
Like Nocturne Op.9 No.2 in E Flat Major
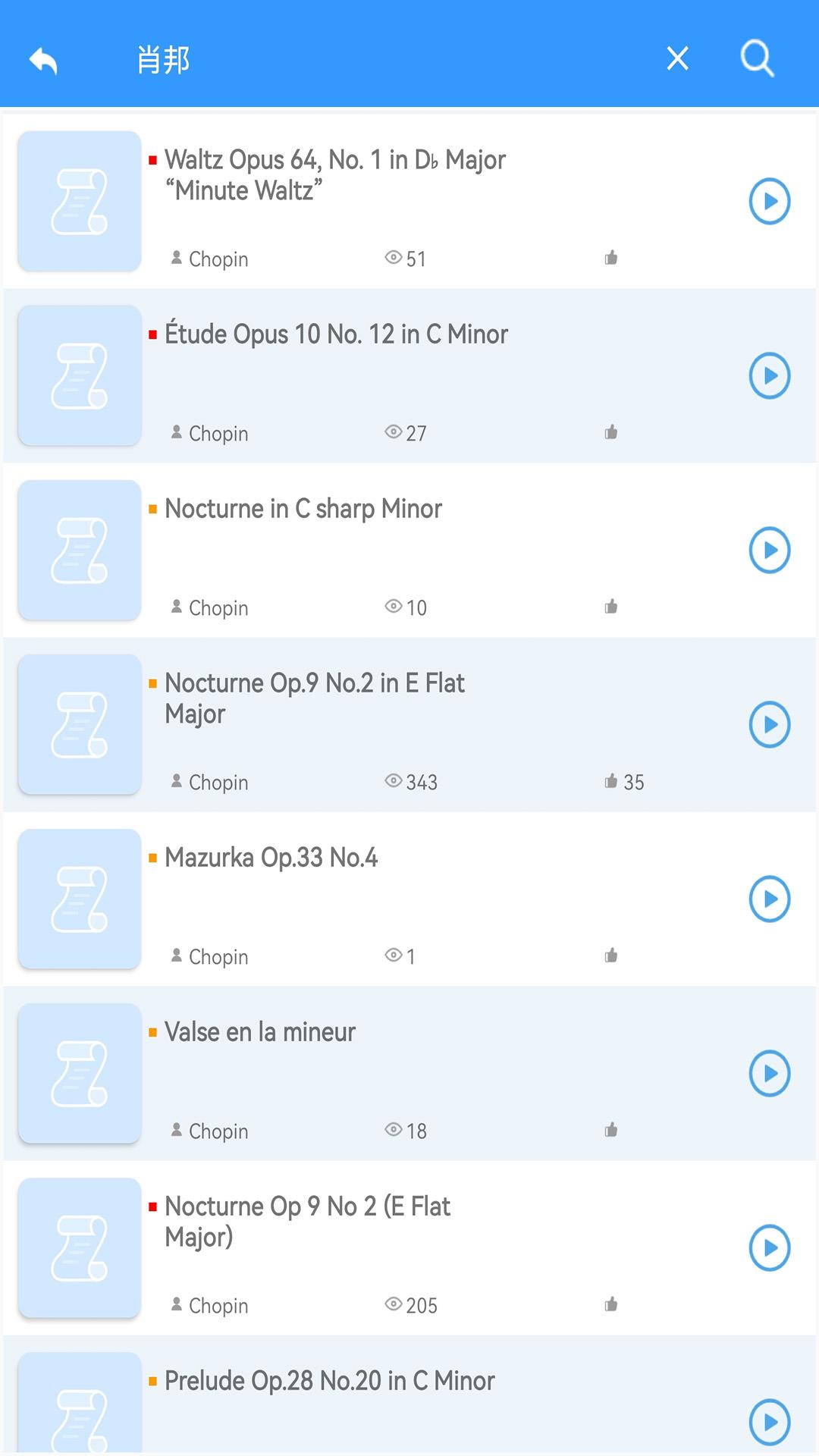click(x=611, y=781)
